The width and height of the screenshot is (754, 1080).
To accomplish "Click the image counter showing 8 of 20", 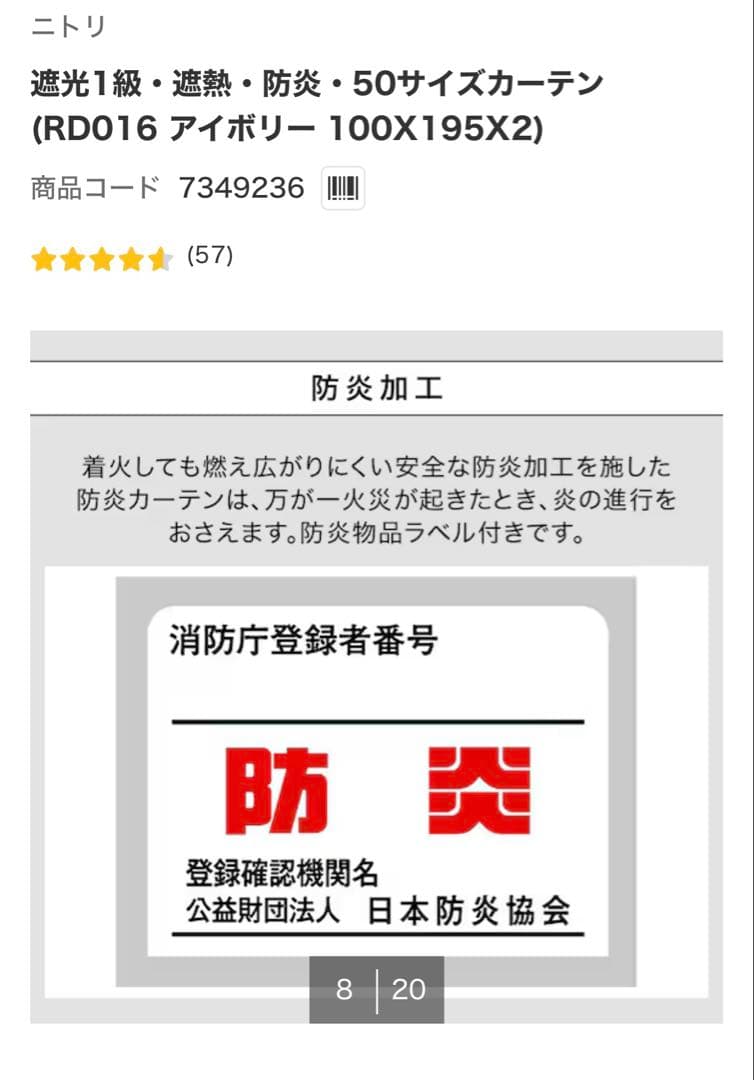I will (377, 988).
